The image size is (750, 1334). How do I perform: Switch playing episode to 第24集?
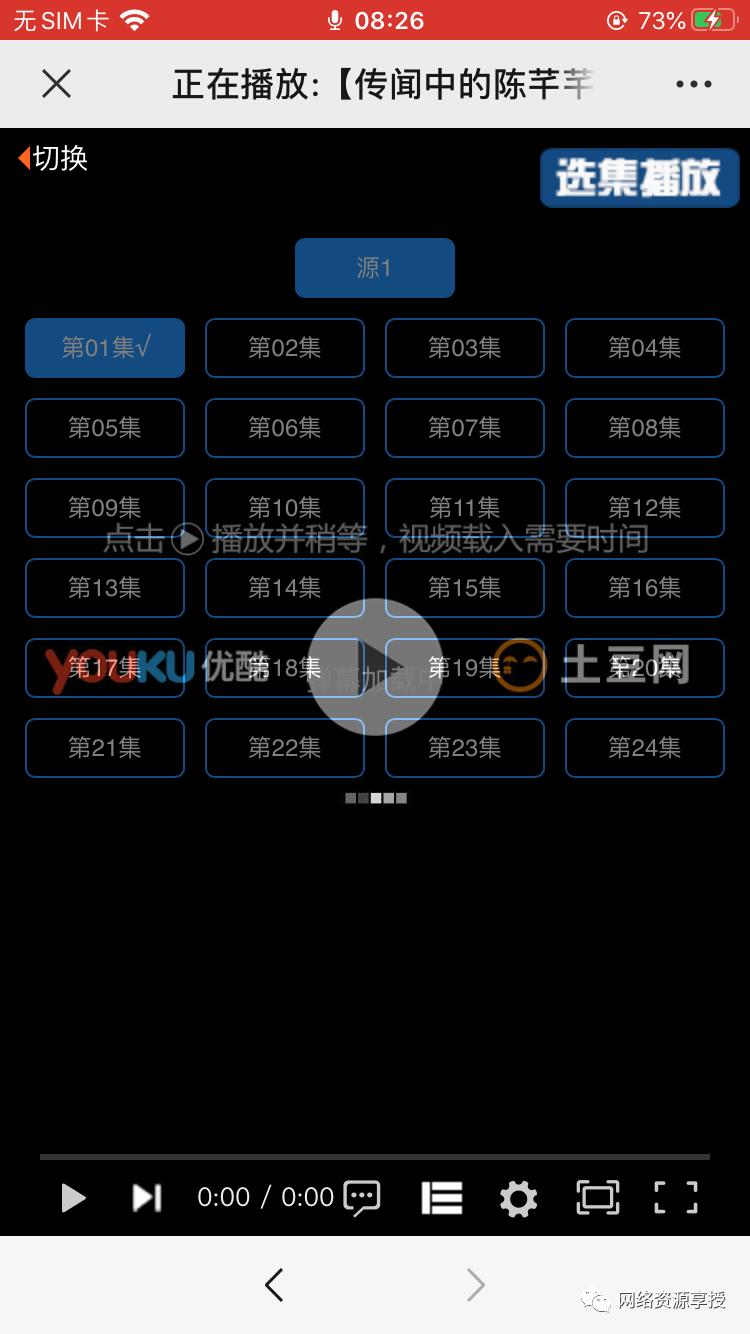tap(644, 748)
